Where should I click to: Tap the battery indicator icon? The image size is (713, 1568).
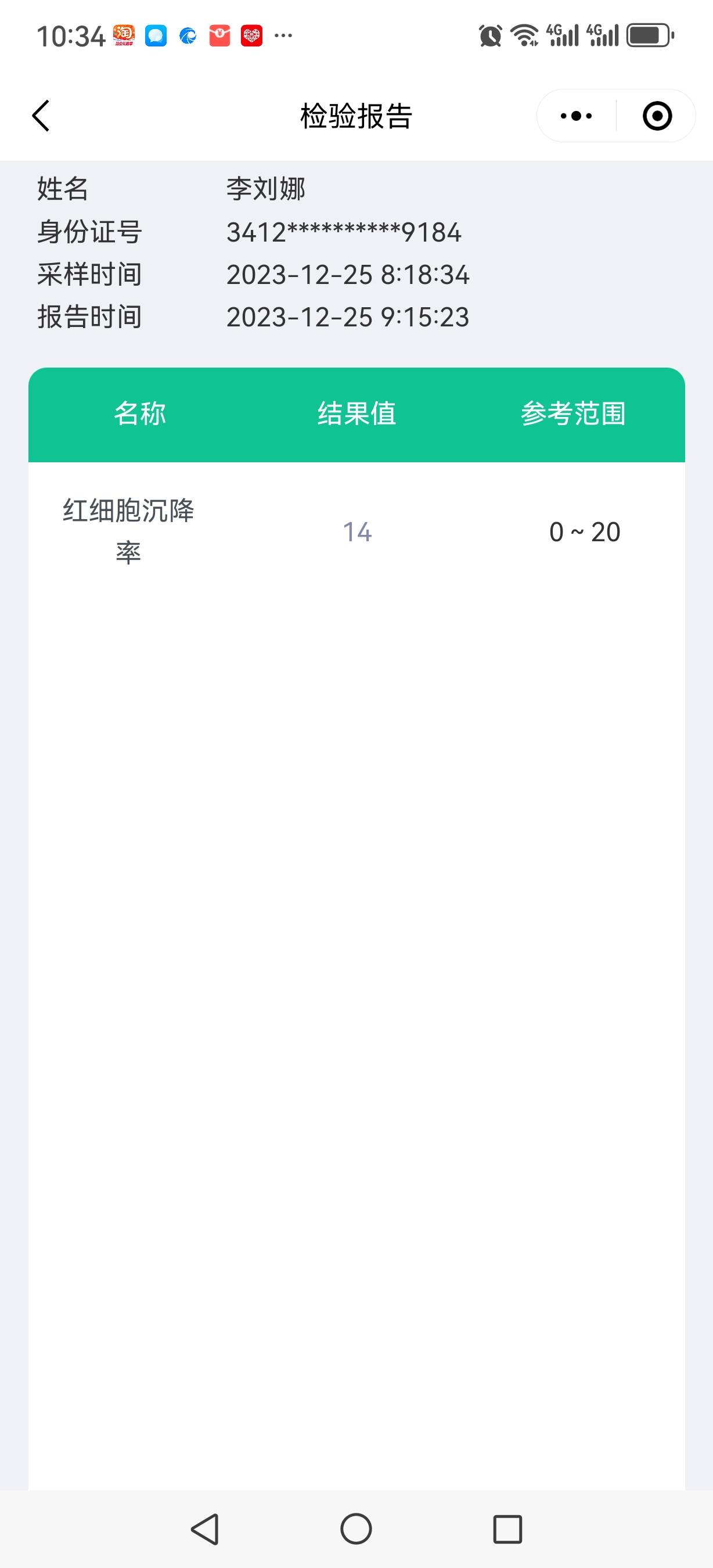[x=648, y=35]
